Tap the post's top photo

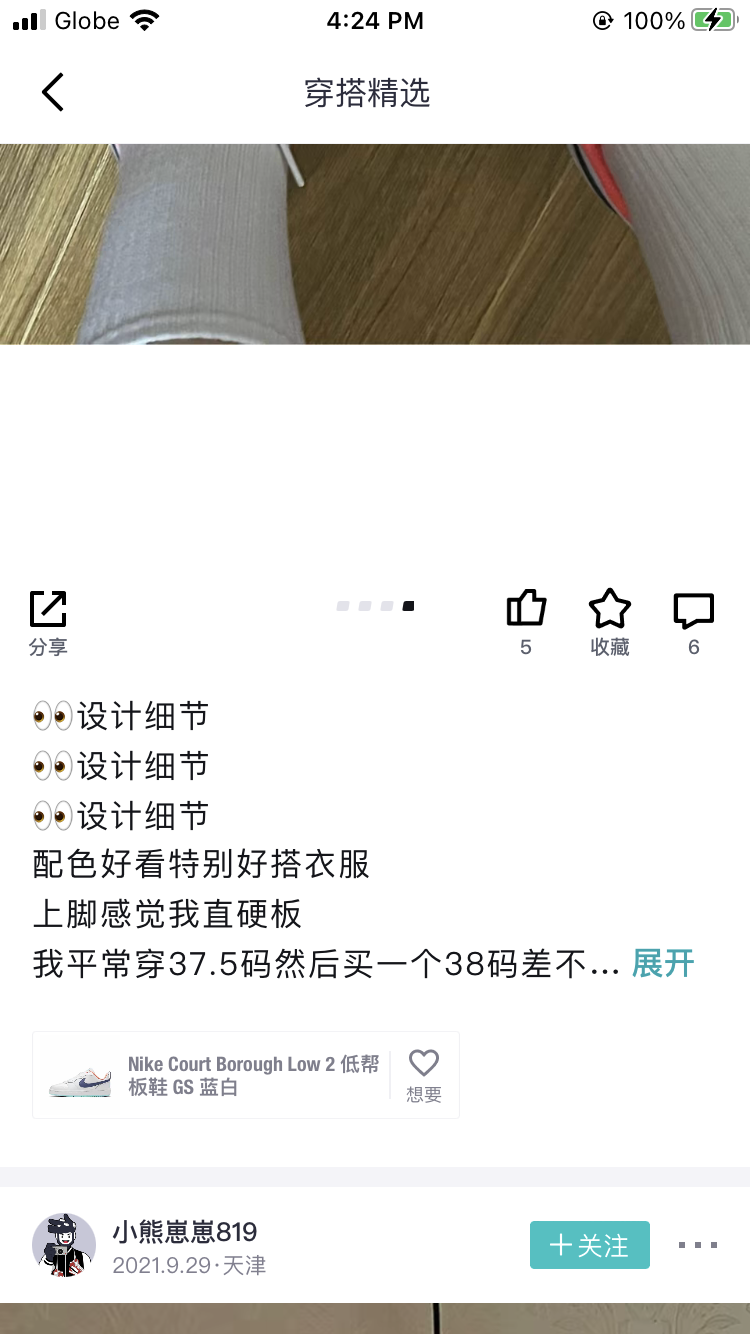tap(375, 244)
